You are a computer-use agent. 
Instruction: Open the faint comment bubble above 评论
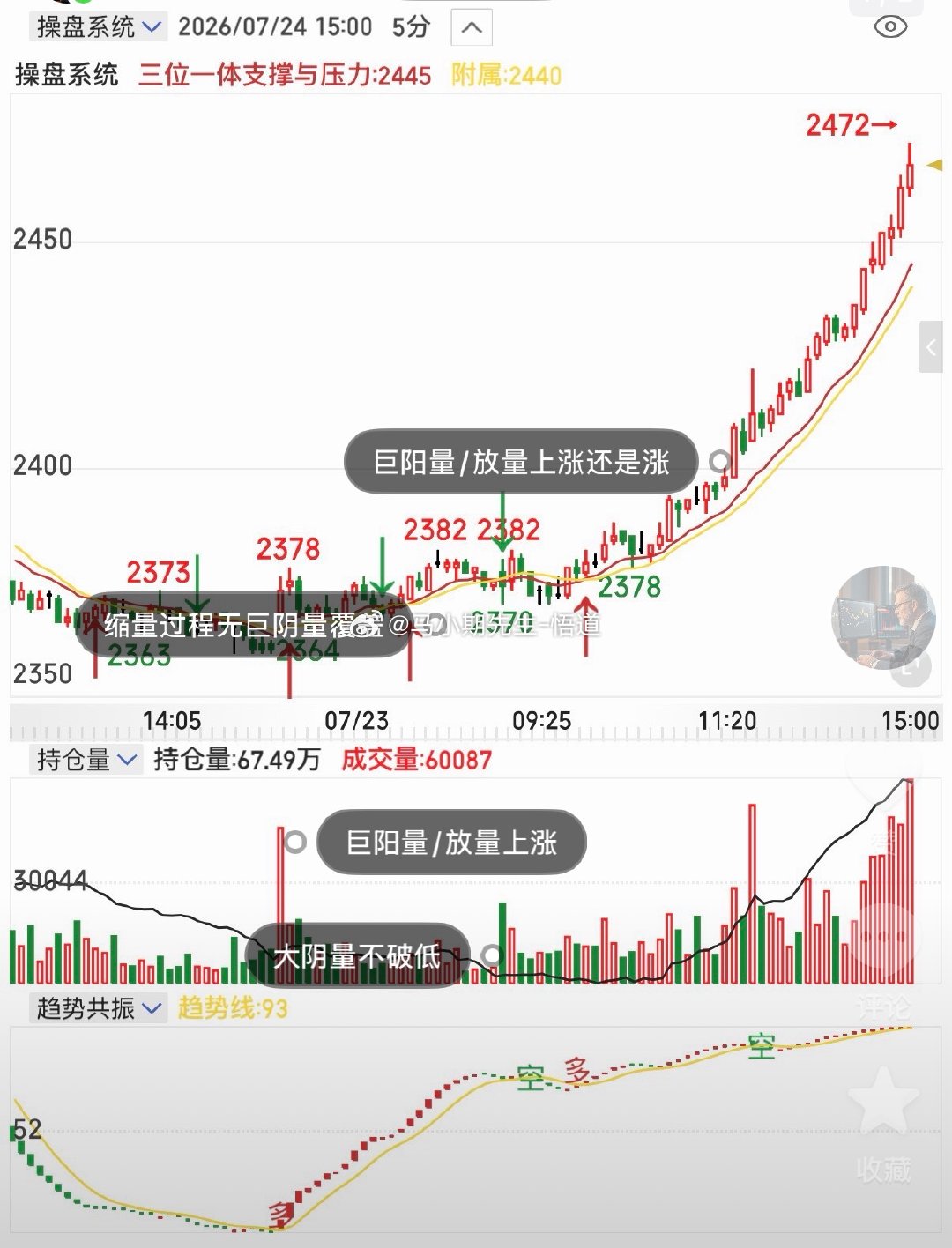coord(883,937)
